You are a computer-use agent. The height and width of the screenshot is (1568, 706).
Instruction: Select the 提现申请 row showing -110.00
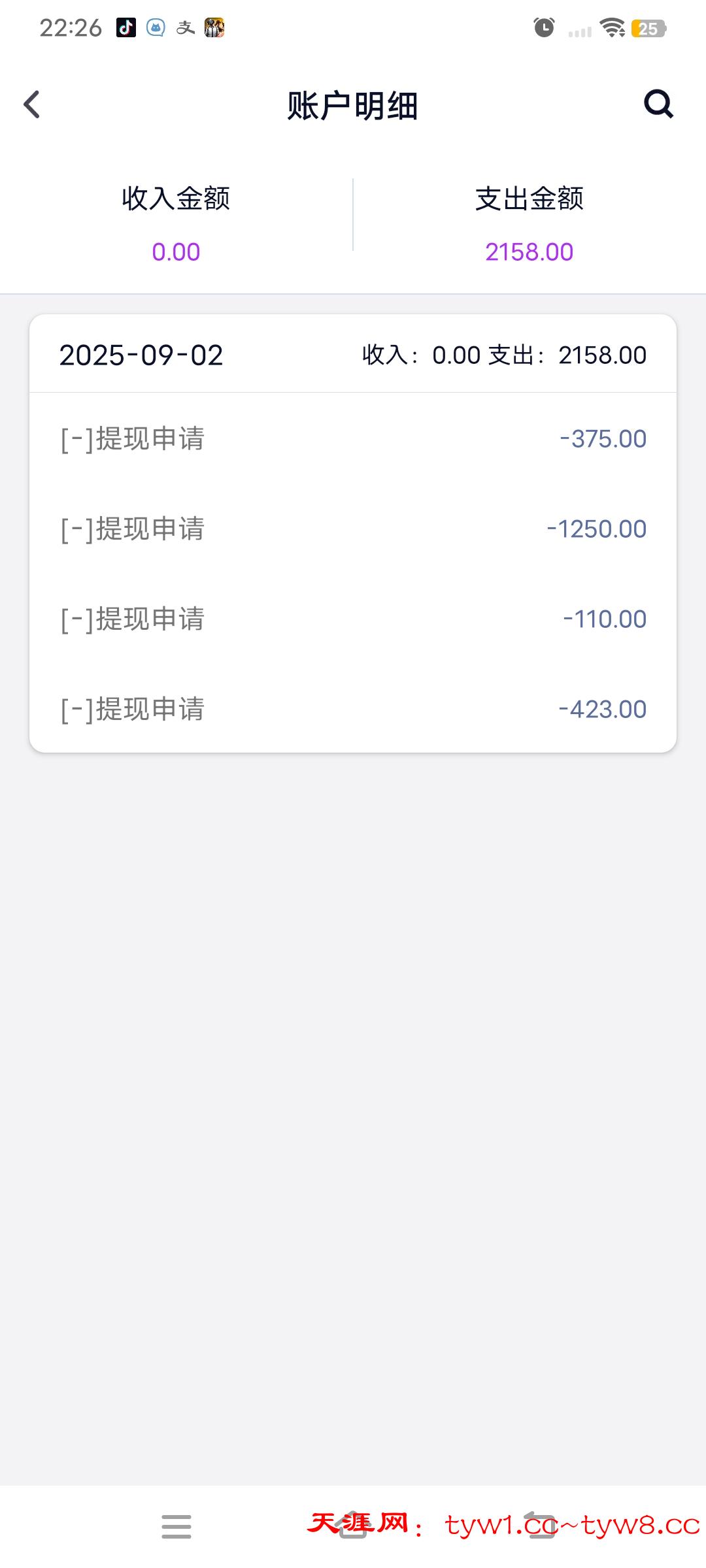(353, 619)
